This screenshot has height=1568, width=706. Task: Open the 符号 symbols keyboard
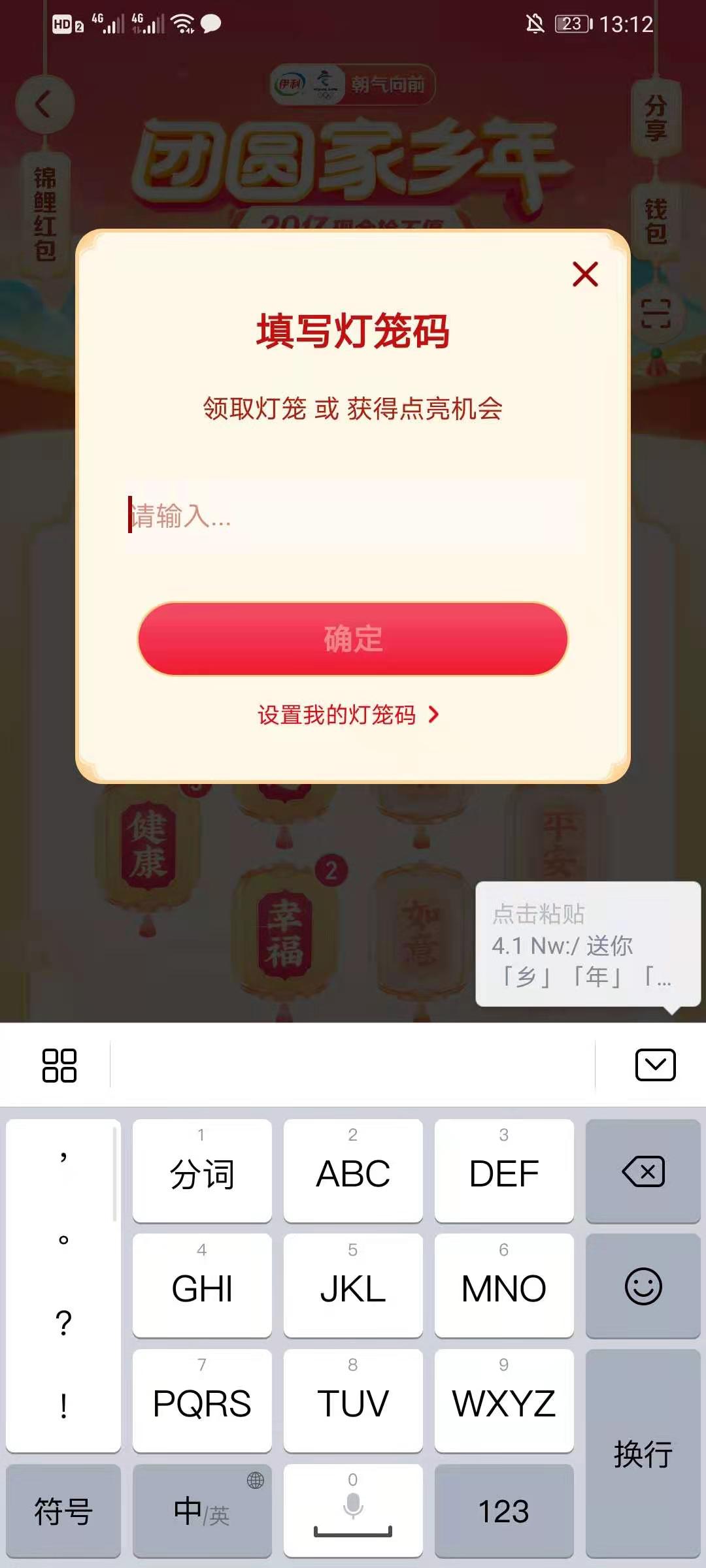point(63,1511)
